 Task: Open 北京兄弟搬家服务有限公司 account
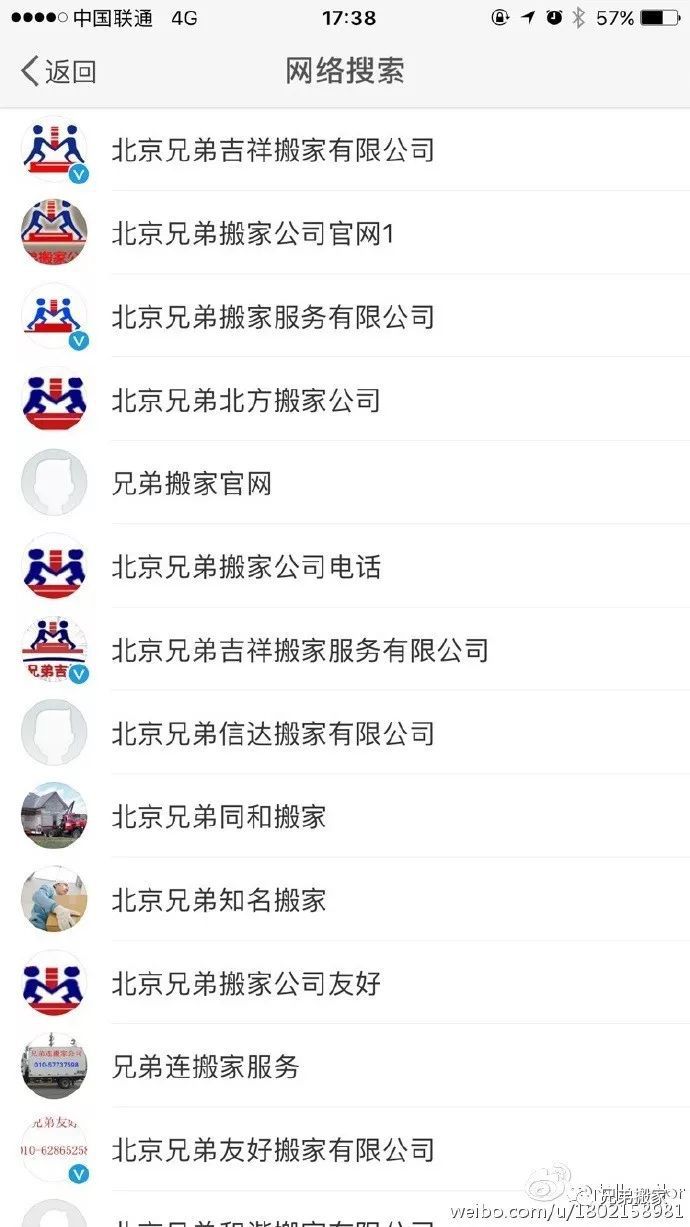[x=273, y=317]
